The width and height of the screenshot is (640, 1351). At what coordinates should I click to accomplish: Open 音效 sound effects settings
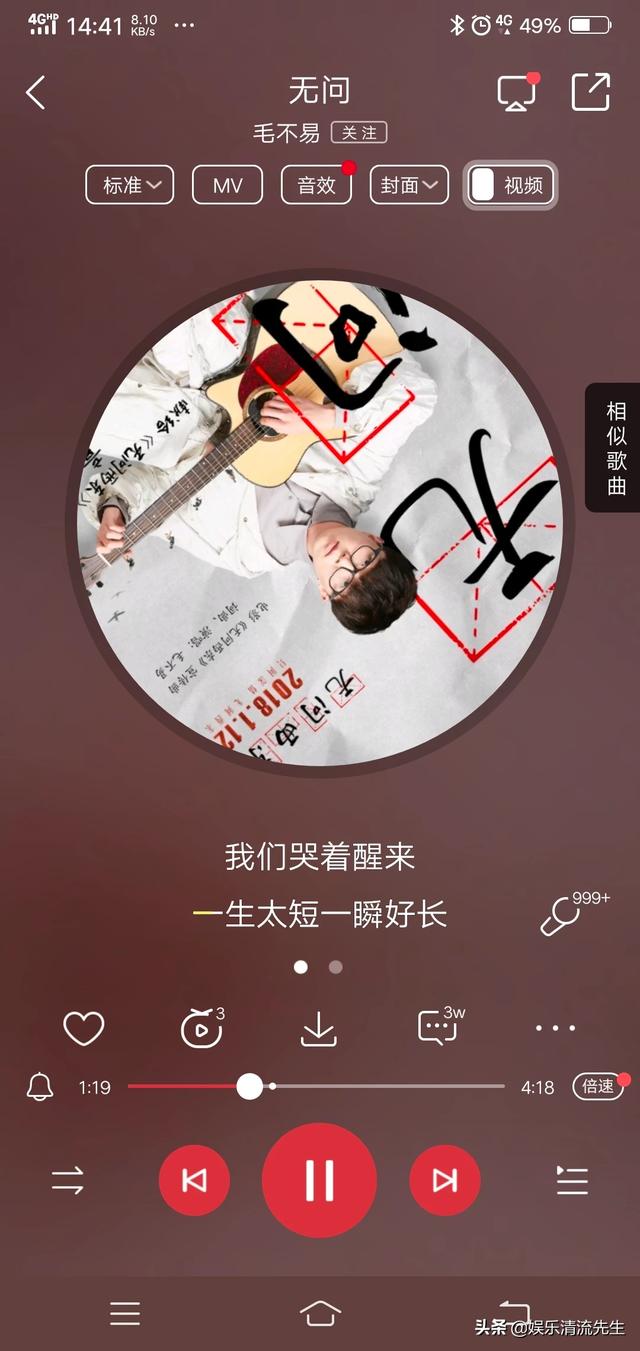coord(316,185)
